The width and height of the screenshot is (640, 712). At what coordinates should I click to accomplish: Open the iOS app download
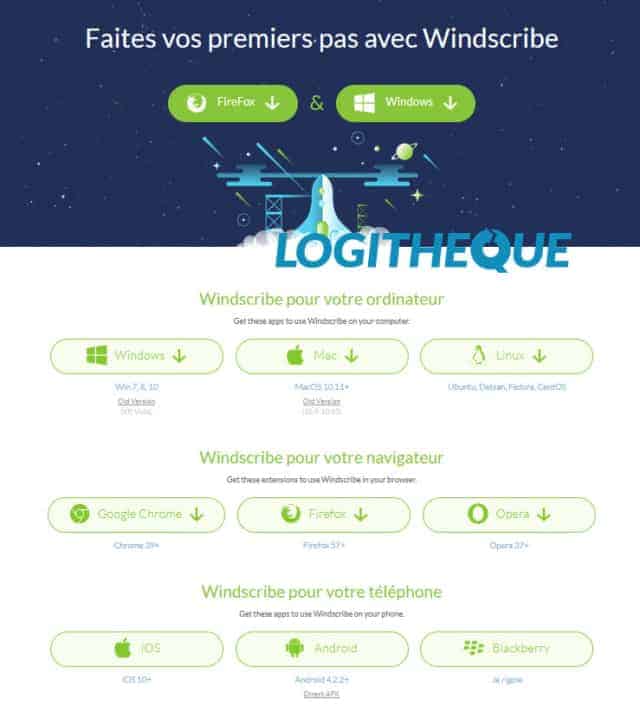[x=137, y=648]
